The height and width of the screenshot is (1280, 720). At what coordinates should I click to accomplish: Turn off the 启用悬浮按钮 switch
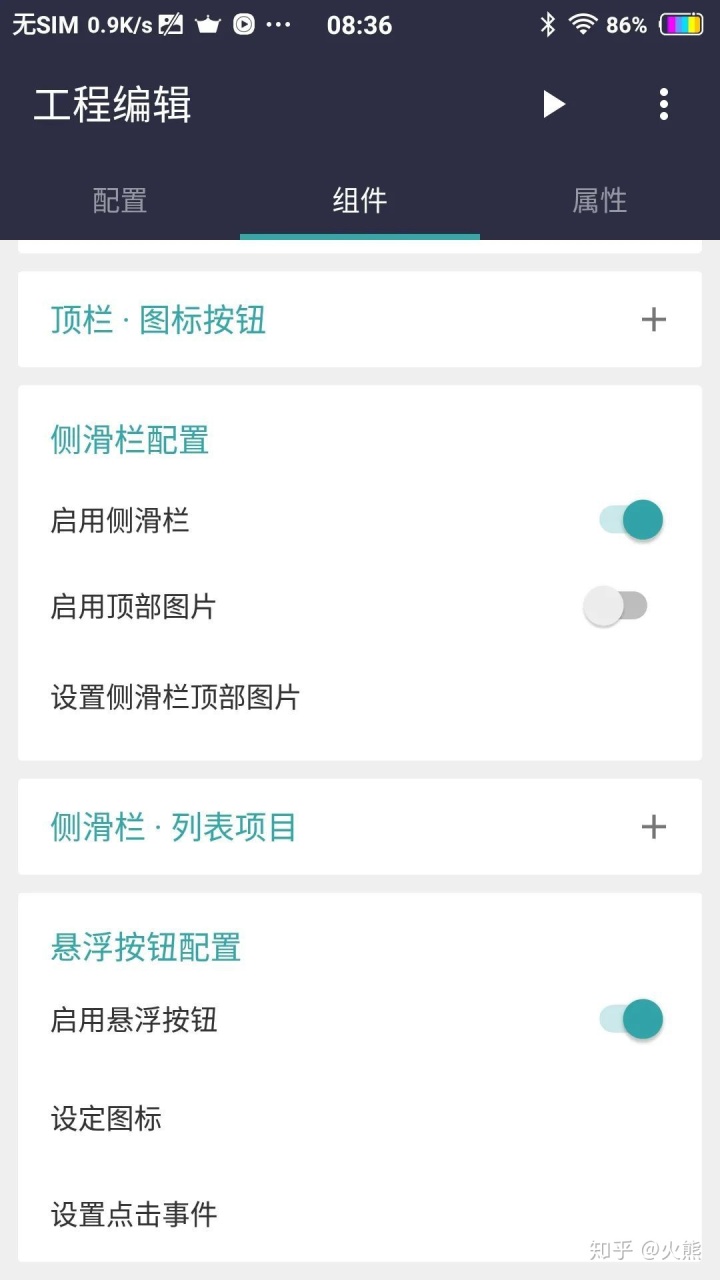click(x=629, y=1019)
